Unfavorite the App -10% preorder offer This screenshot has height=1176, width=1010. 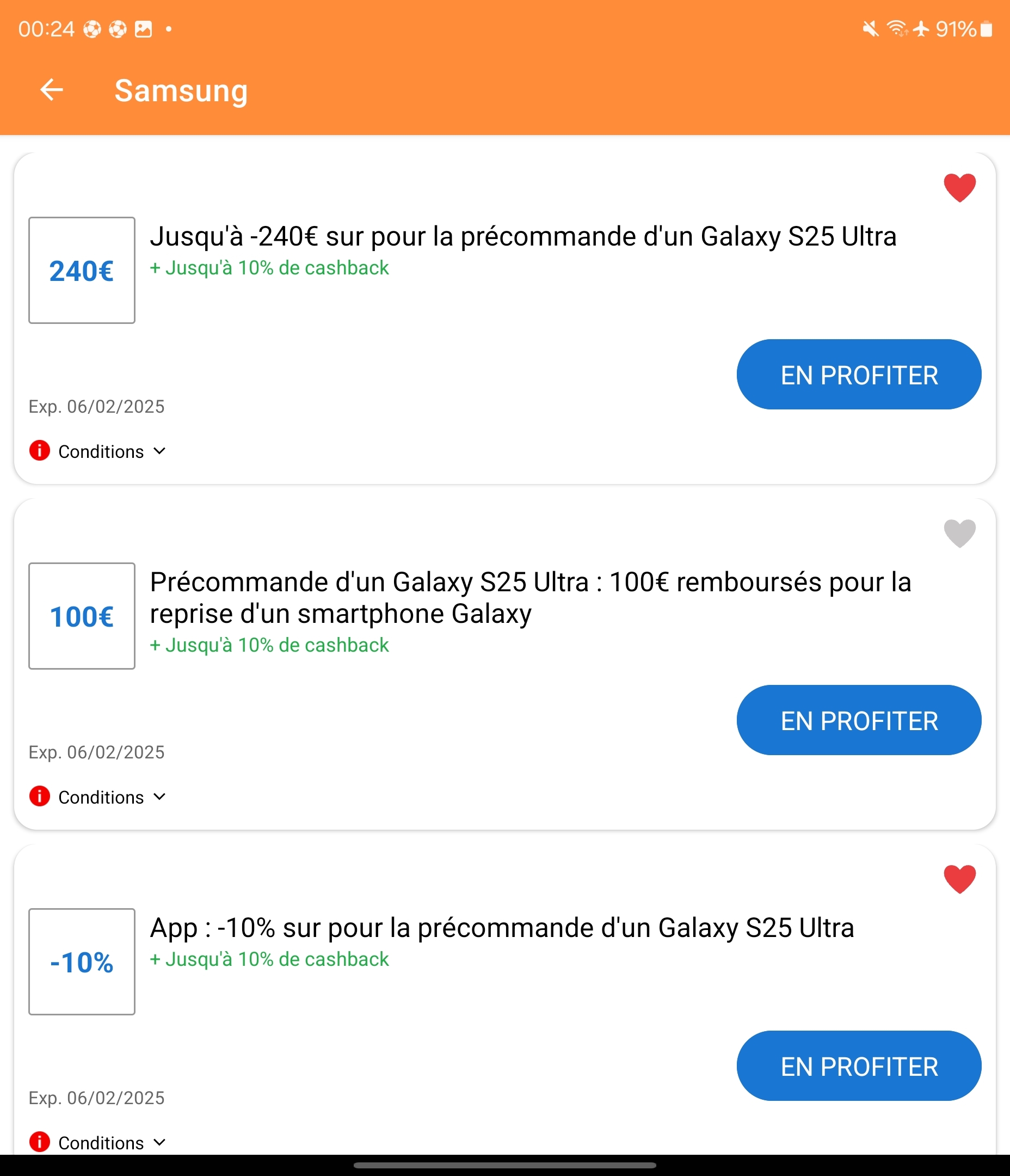[959, 879]
